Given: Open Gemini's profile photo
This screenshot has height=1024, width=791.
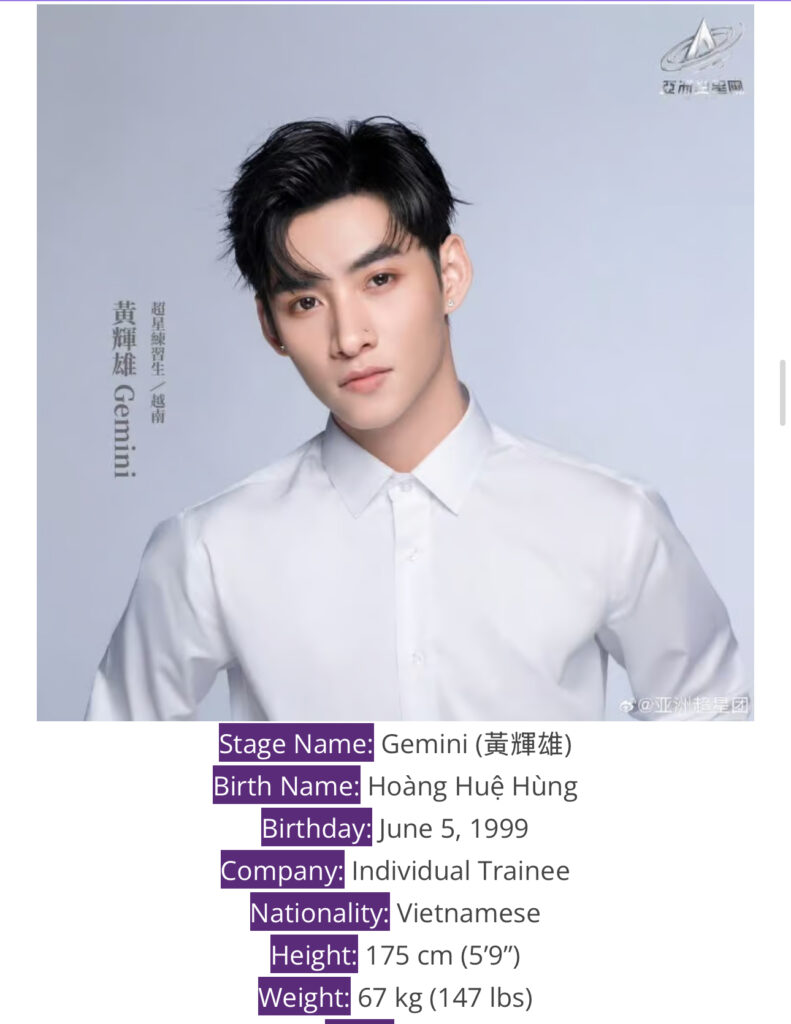Looking at the screenshot, I should (x=395, y=362).
